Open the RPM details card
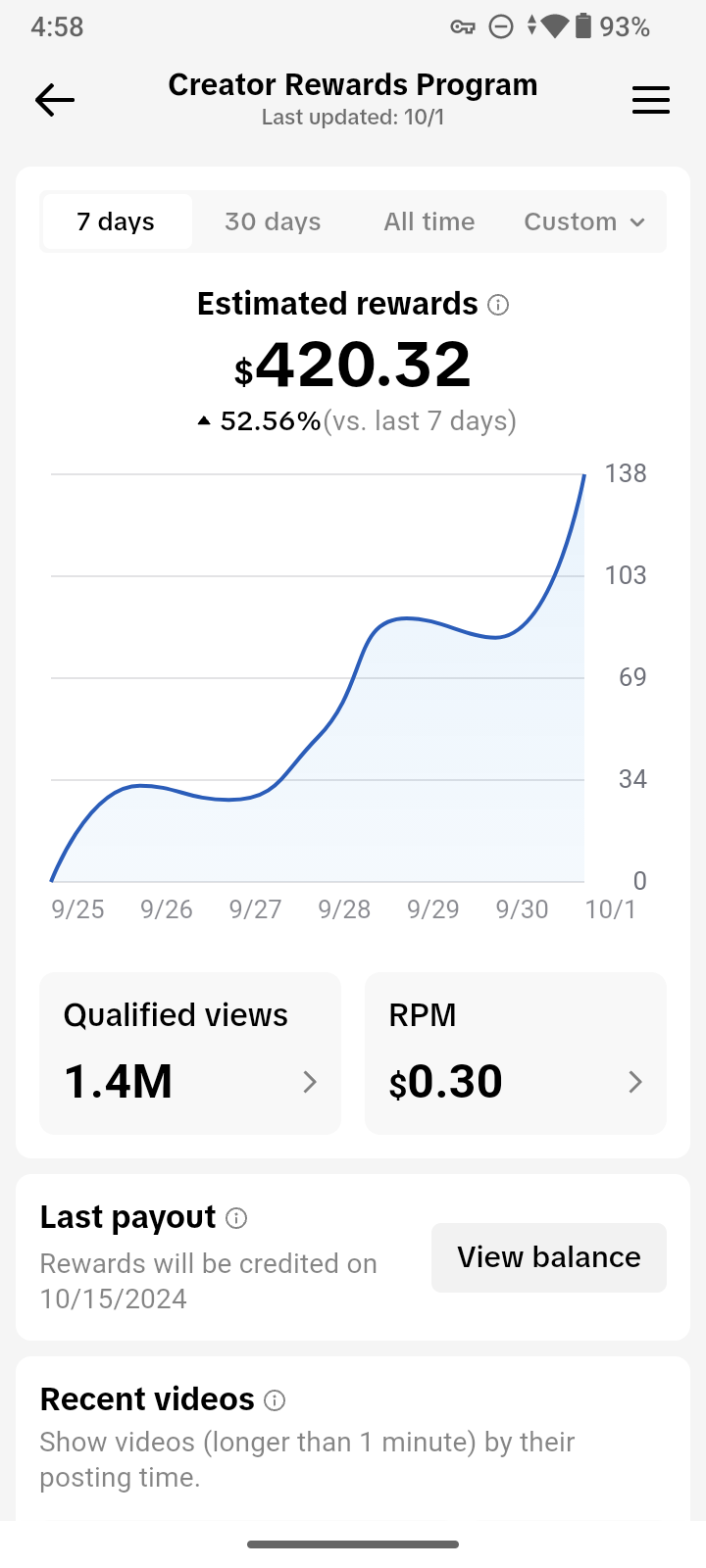The width and height of the screenshot is (706, 1568). [515, 1053]
